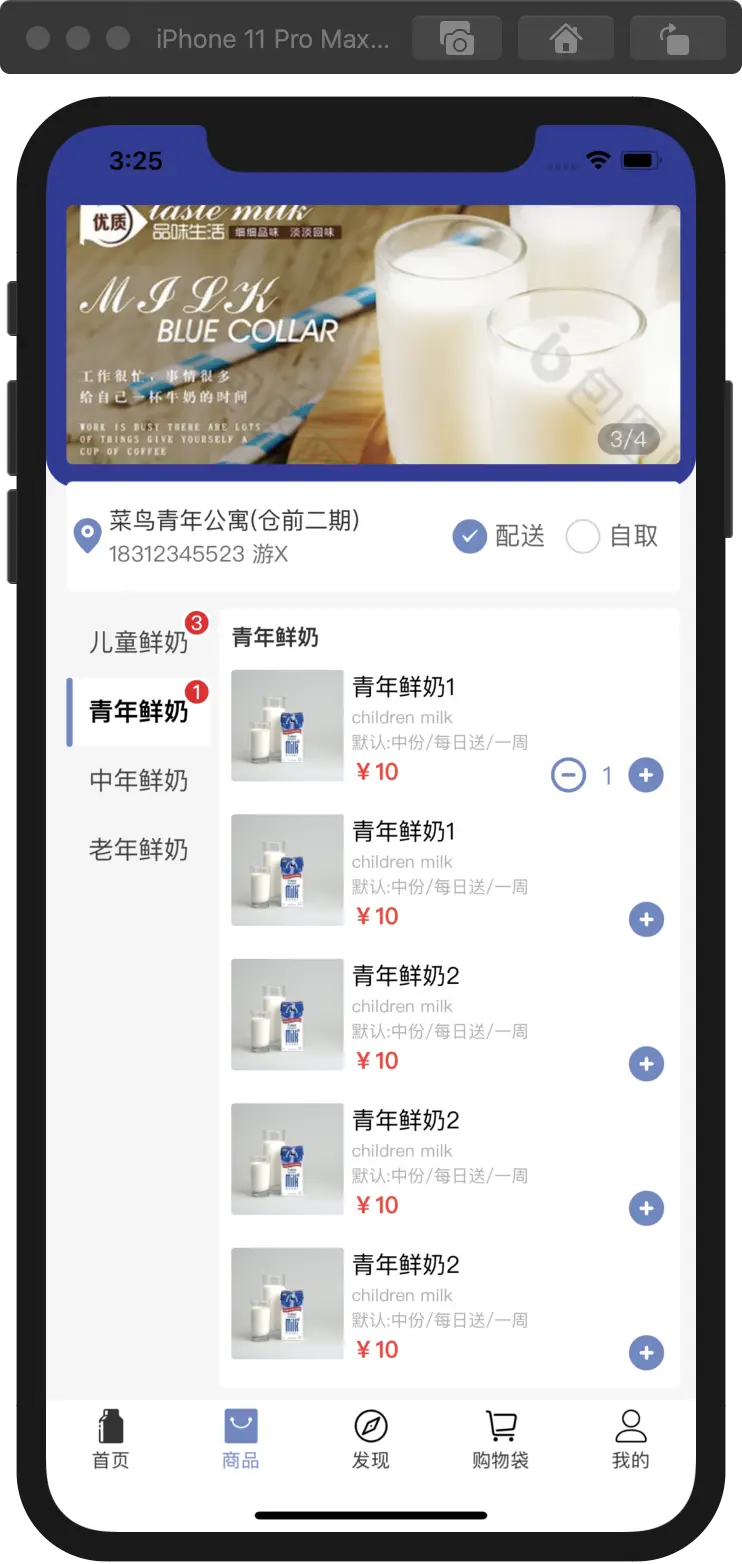Open the first 青年鲜奶1 product image
742x1564 pixels.
coord(287,725)
